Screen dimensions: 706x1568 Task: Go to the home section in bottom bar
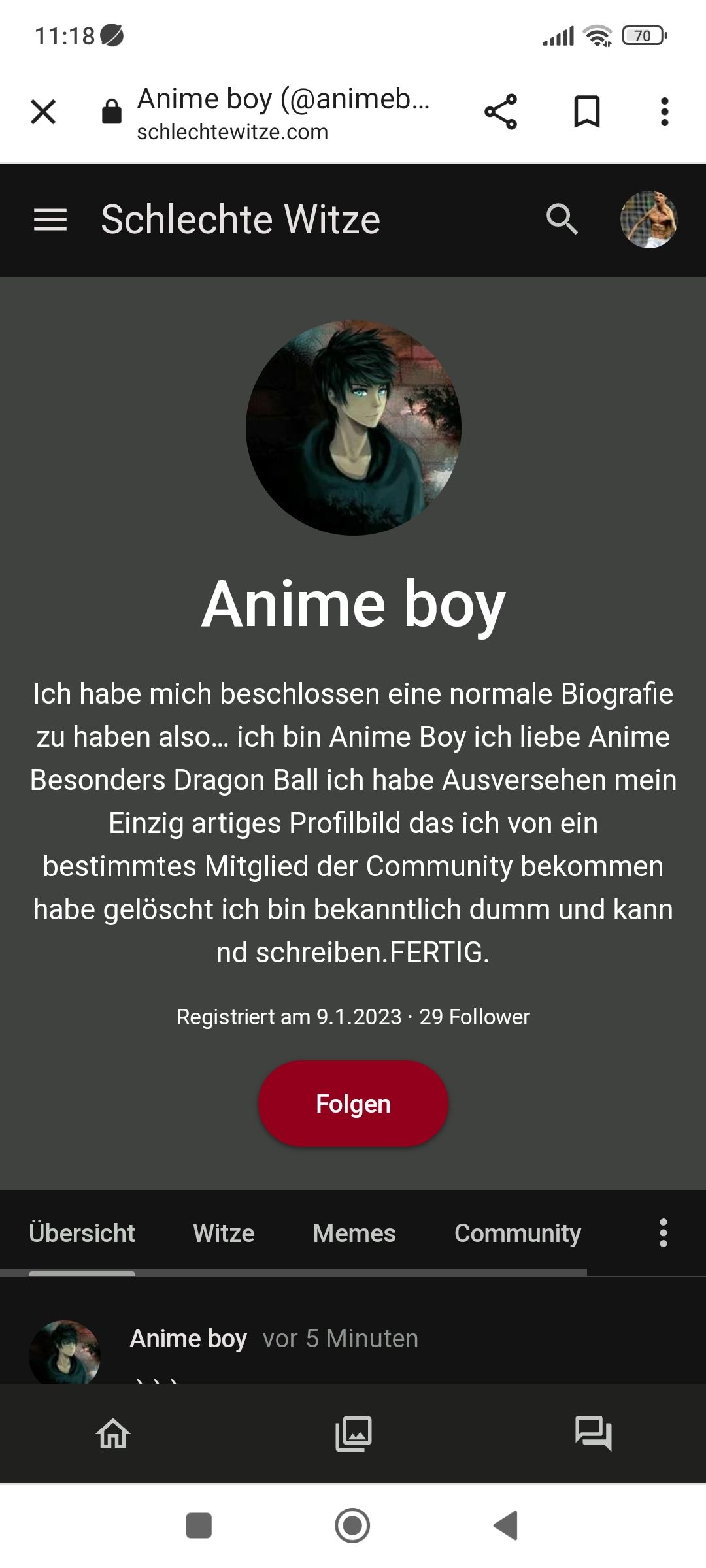point(113,1433)
